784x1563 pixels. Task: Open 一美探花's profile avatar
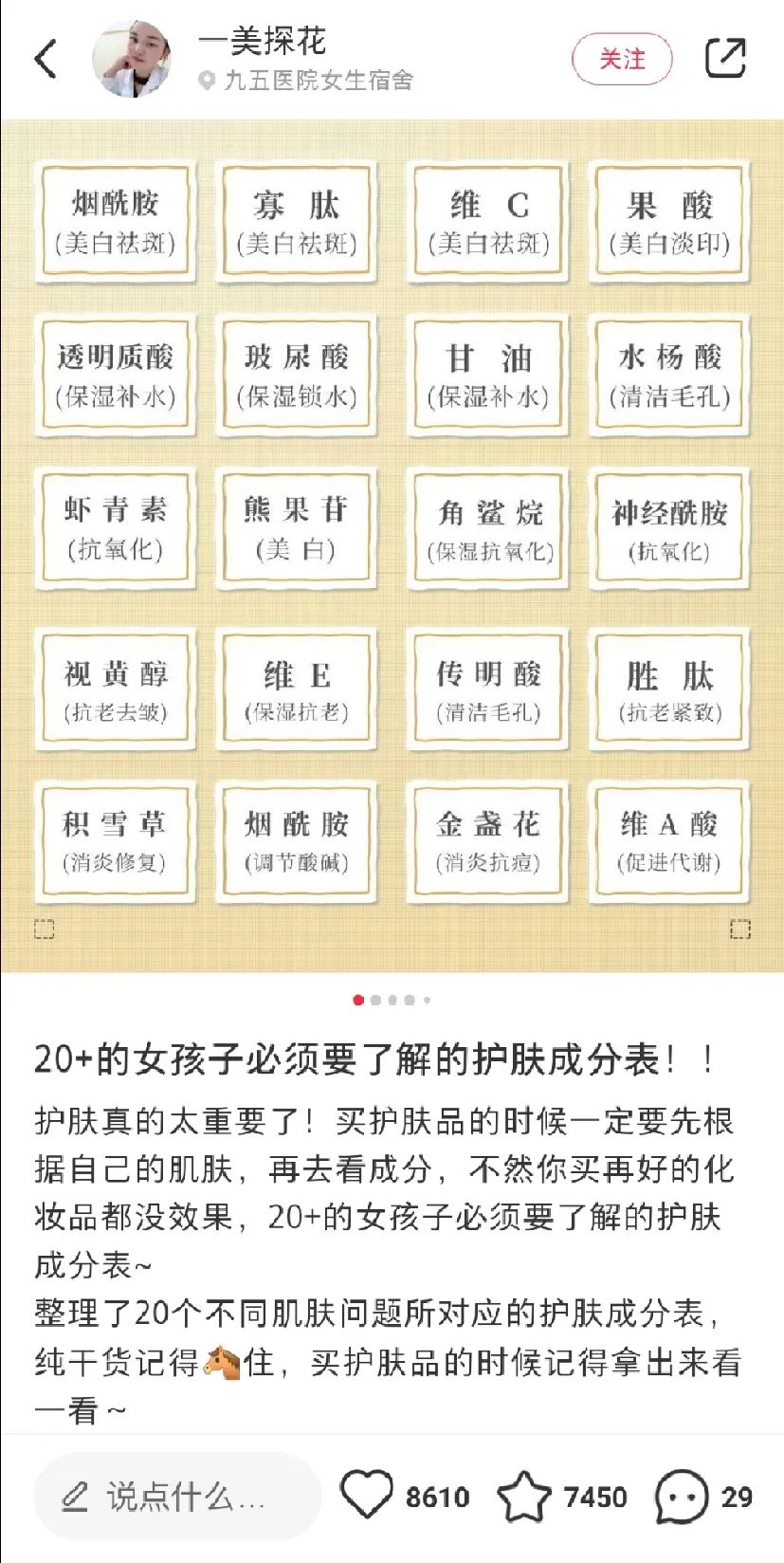pos(132,59)
